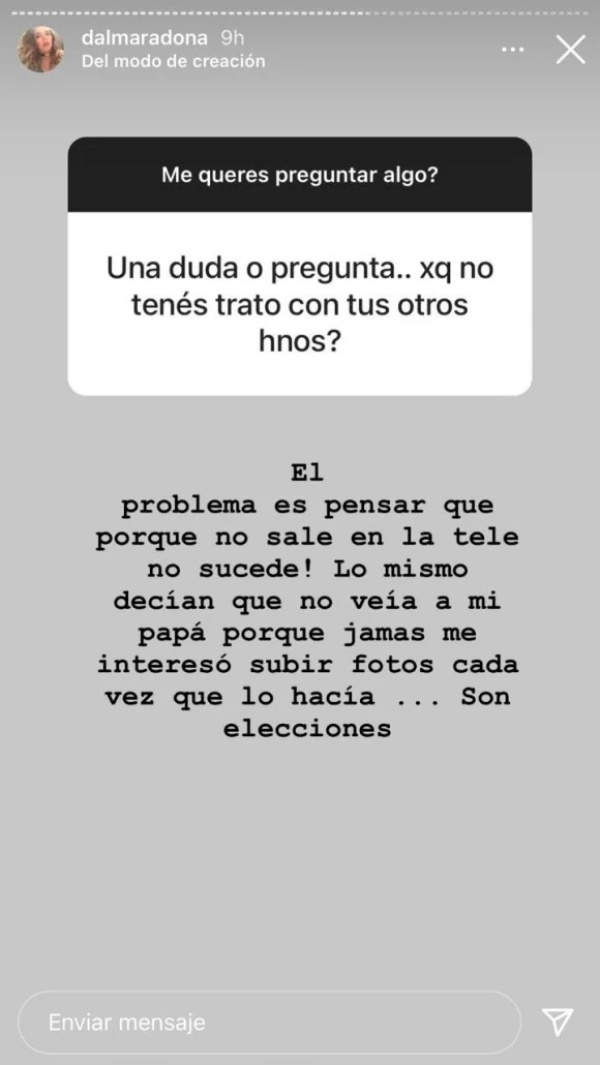Close the story viewer

tap(570, 49)
